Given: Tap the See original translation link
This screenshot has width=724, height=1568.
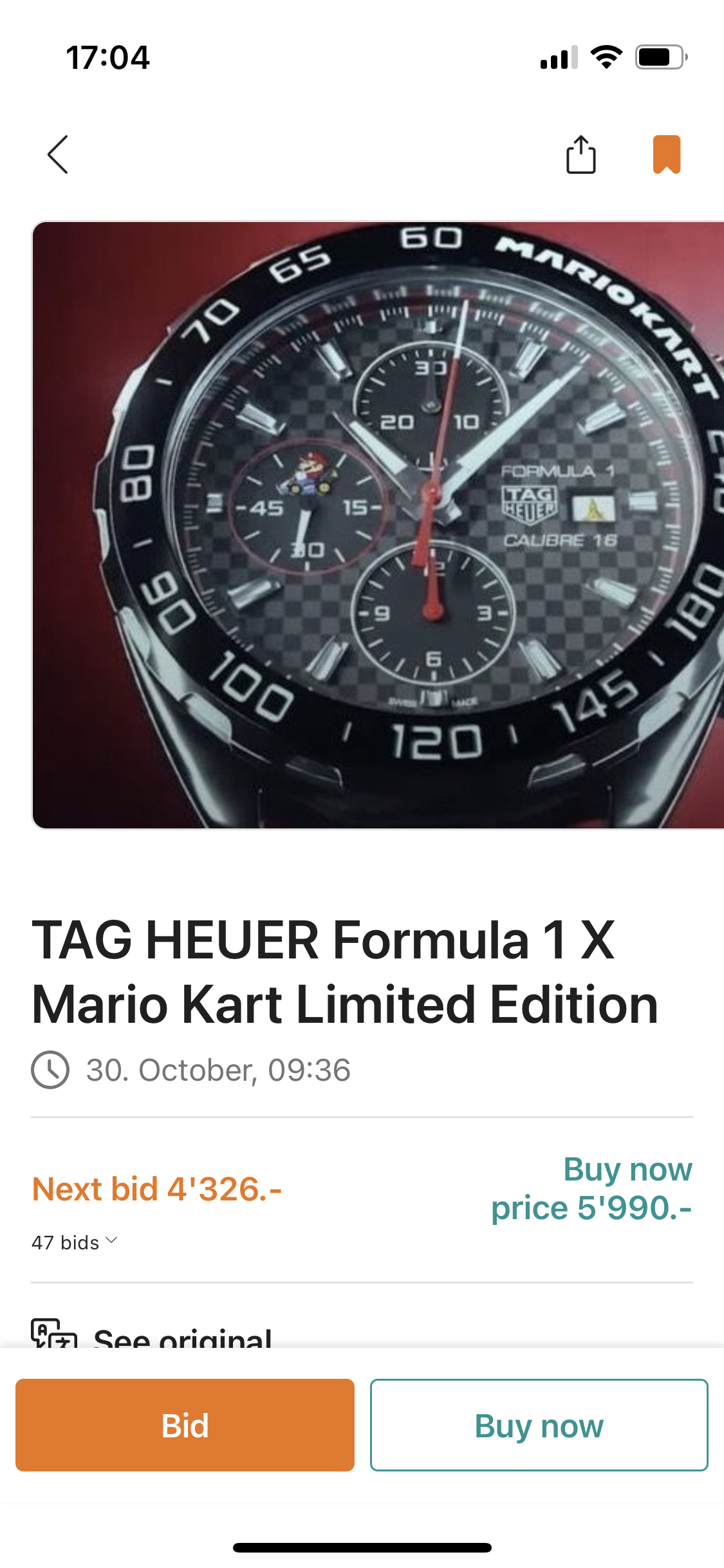Looking at the screenshot, I should pos(183,1336).
